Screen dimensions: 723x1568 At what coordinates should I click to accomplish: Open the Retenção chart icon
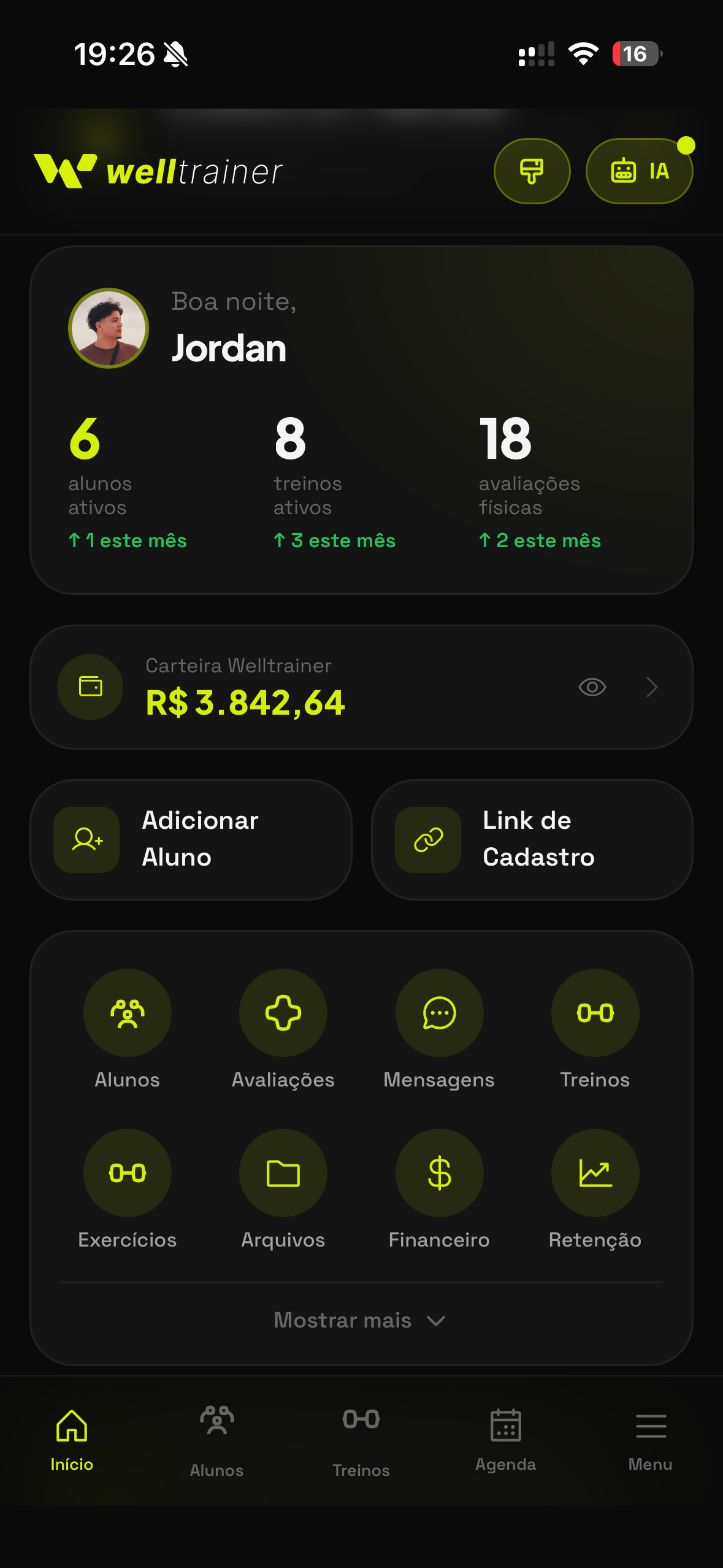pyautogui.click(x=595, y=1172)
